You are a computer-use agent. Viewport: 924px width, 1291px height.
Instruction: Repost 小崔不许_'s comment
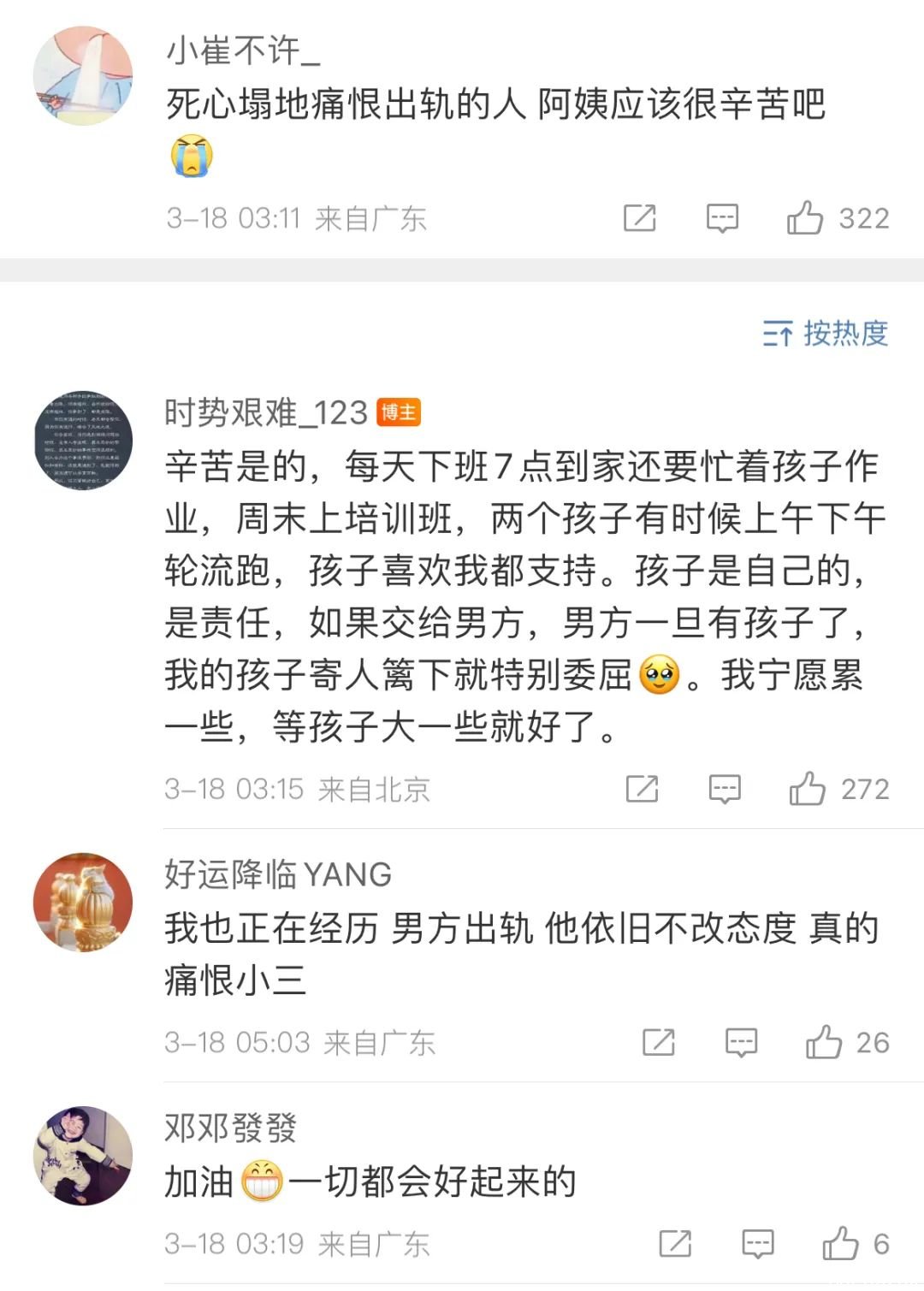[639, 218]
